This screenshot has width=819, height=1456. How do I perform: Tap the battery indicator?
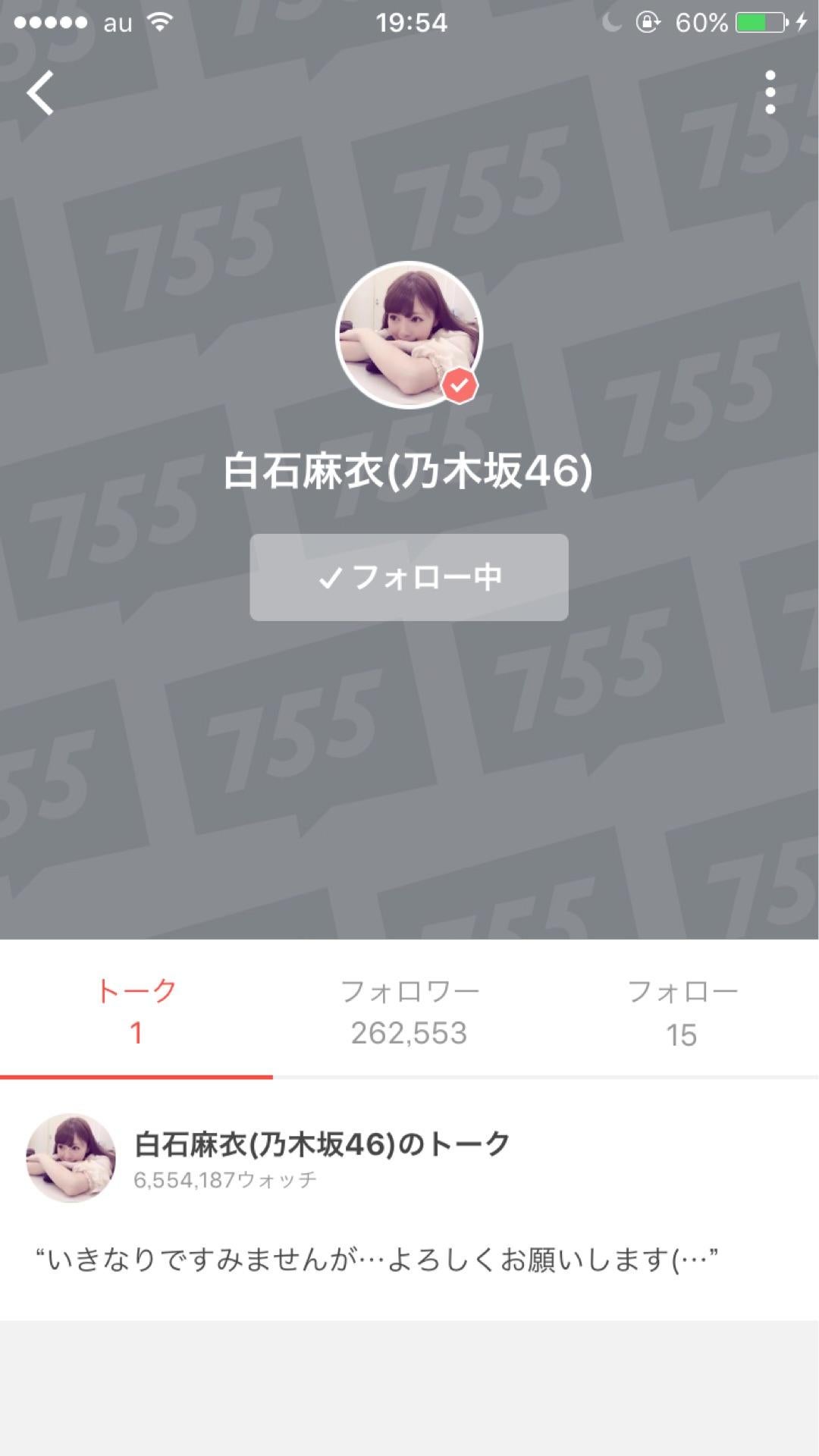758,23
